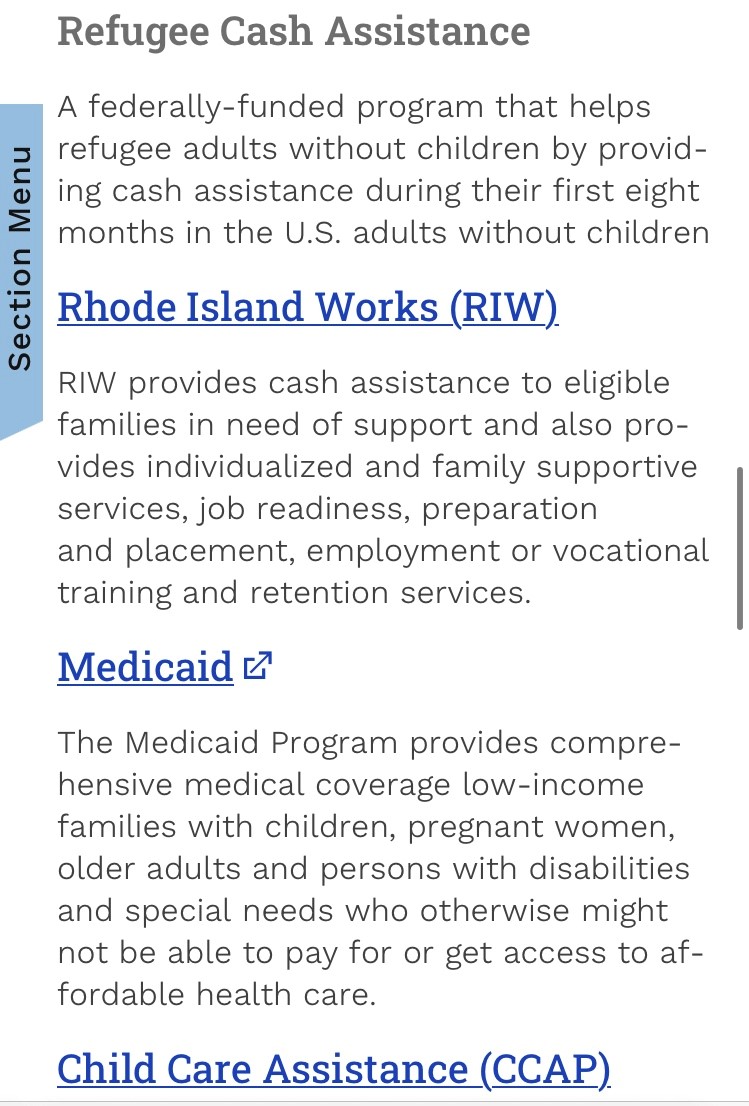Viewport: 749px width, 1106px height.
Task: Click the Medicaid hyperlink text
Action: point(146,667)
